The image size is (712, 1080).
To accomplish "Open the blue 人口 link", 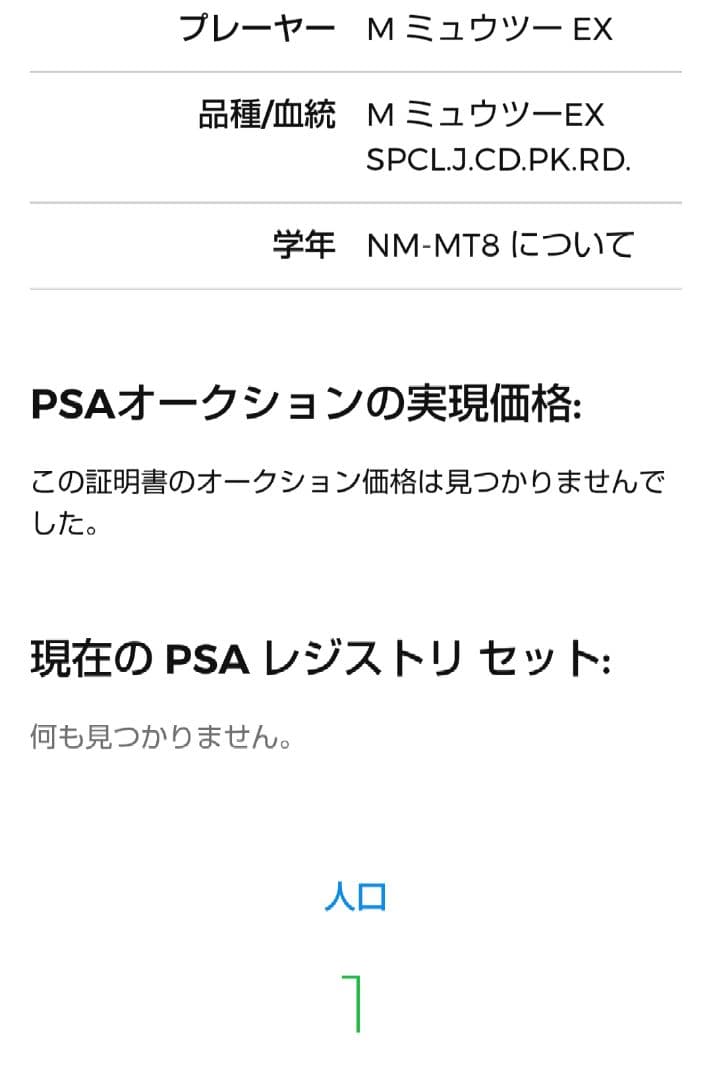I will (355, 896).
